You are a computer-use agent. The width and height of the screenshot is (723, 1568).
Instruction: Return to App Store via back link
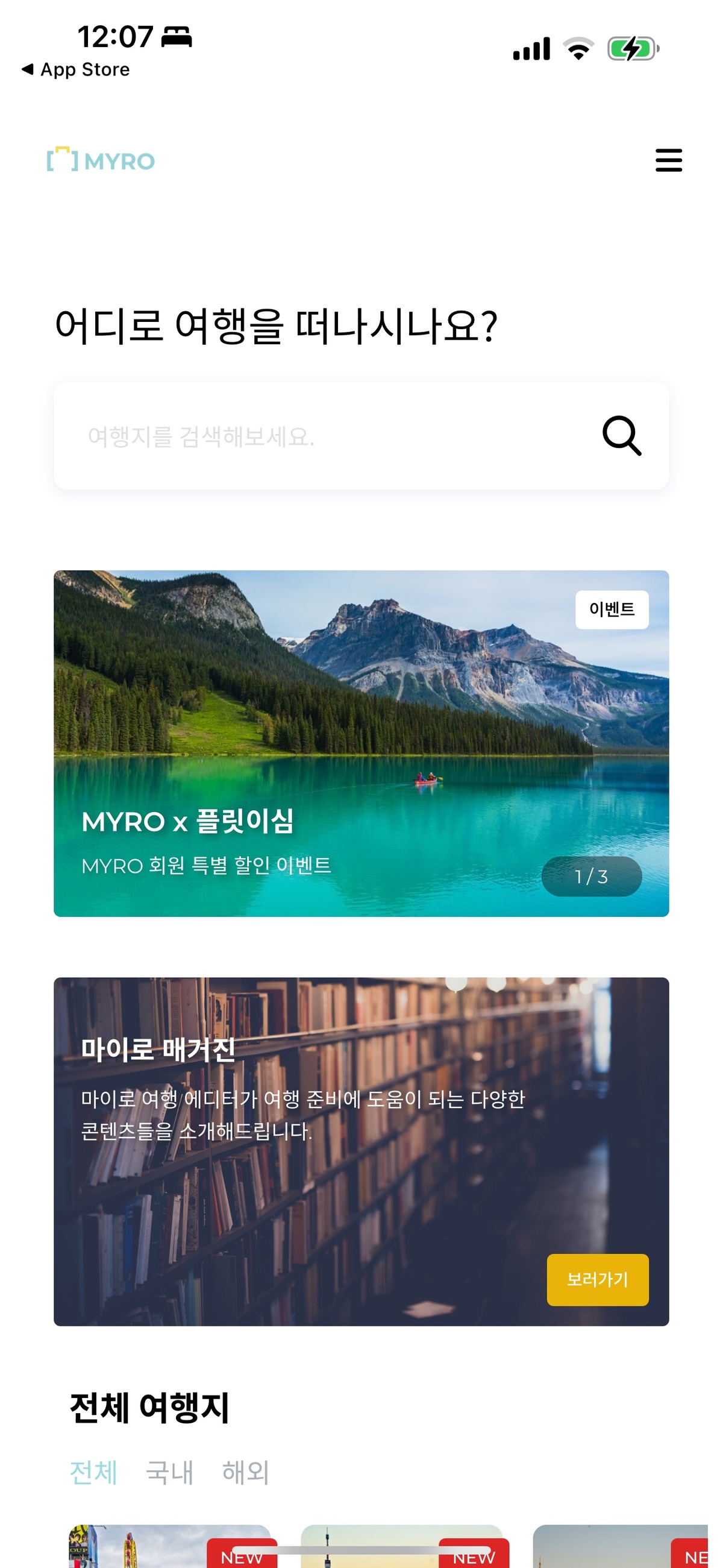click(75, 69)
